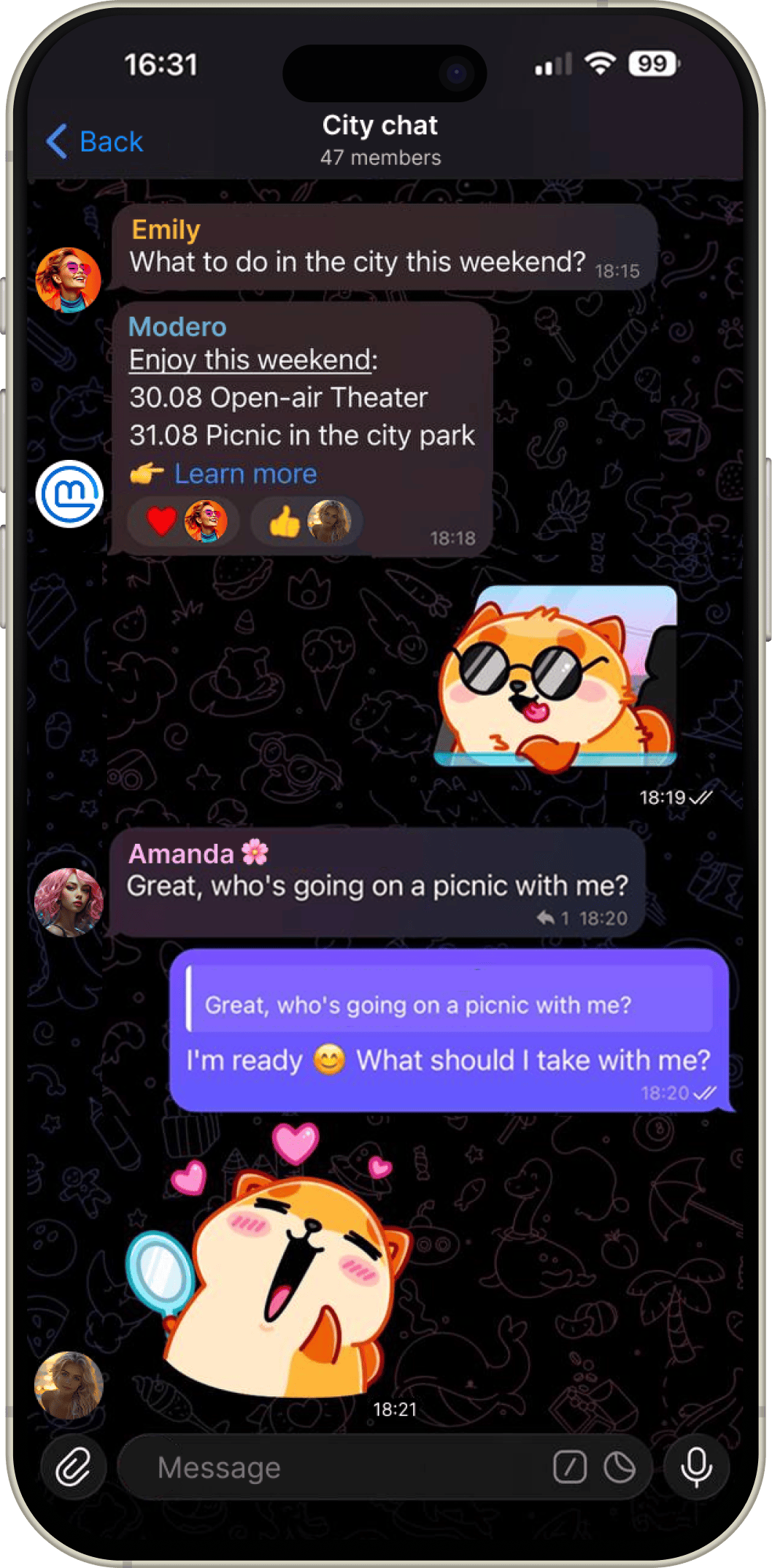Image resolution: width=772 pixels, height=1568 pixels.
Task: Attach a file with the paperclip
Action: click(74, 1467)
